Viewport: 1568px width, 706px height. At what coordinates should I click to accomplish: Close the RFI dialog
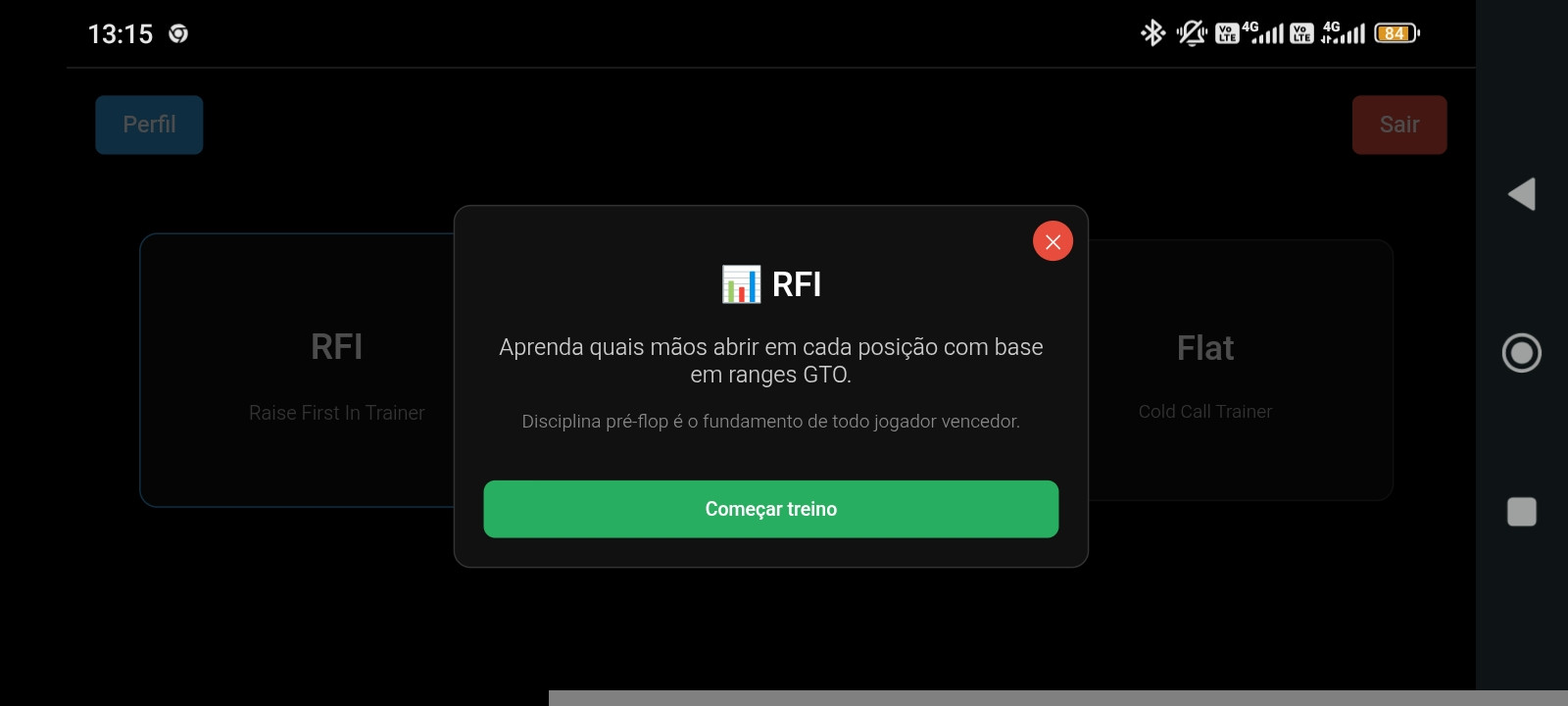point(1053,241)
